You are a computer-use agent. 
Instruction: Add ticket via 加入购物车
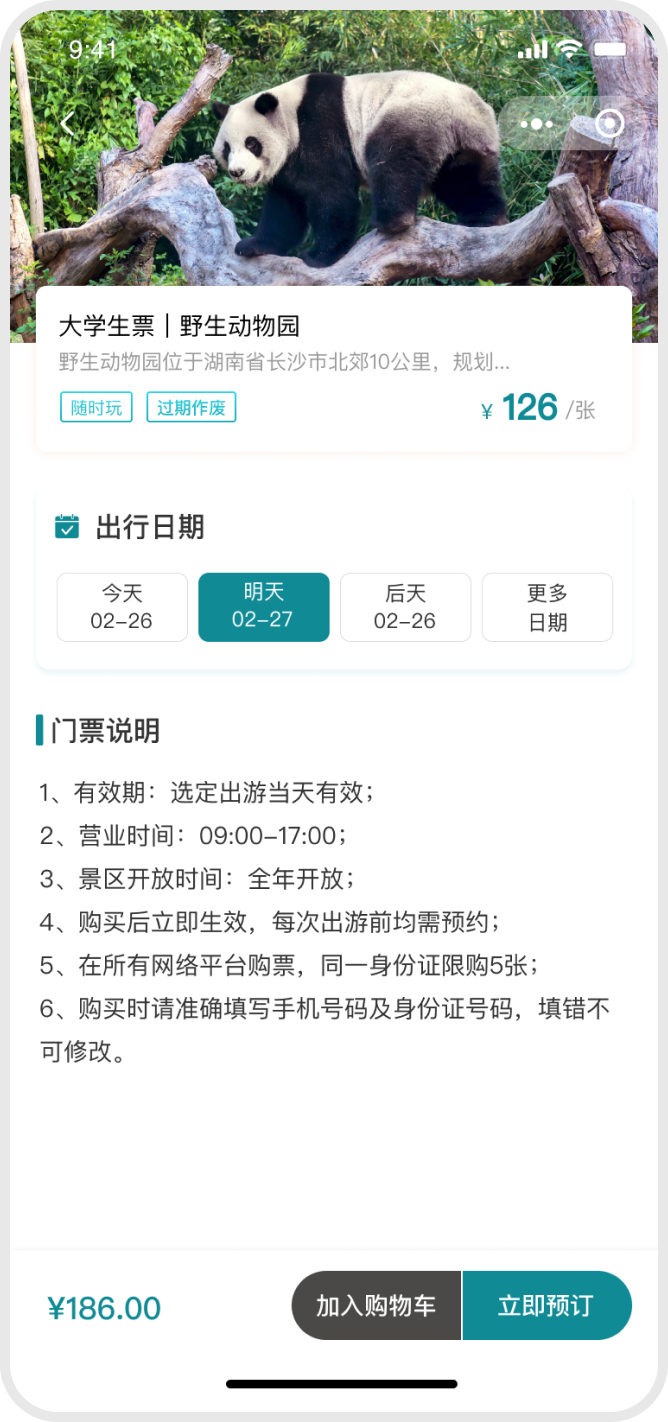click(376, 1306)
